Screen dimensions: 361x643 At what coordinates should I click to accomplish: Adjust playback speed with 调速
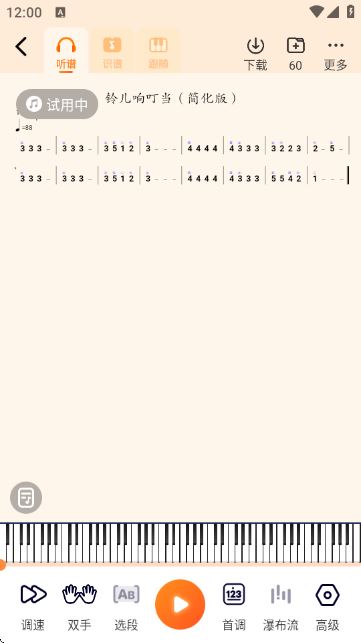[x=33, y=607]
